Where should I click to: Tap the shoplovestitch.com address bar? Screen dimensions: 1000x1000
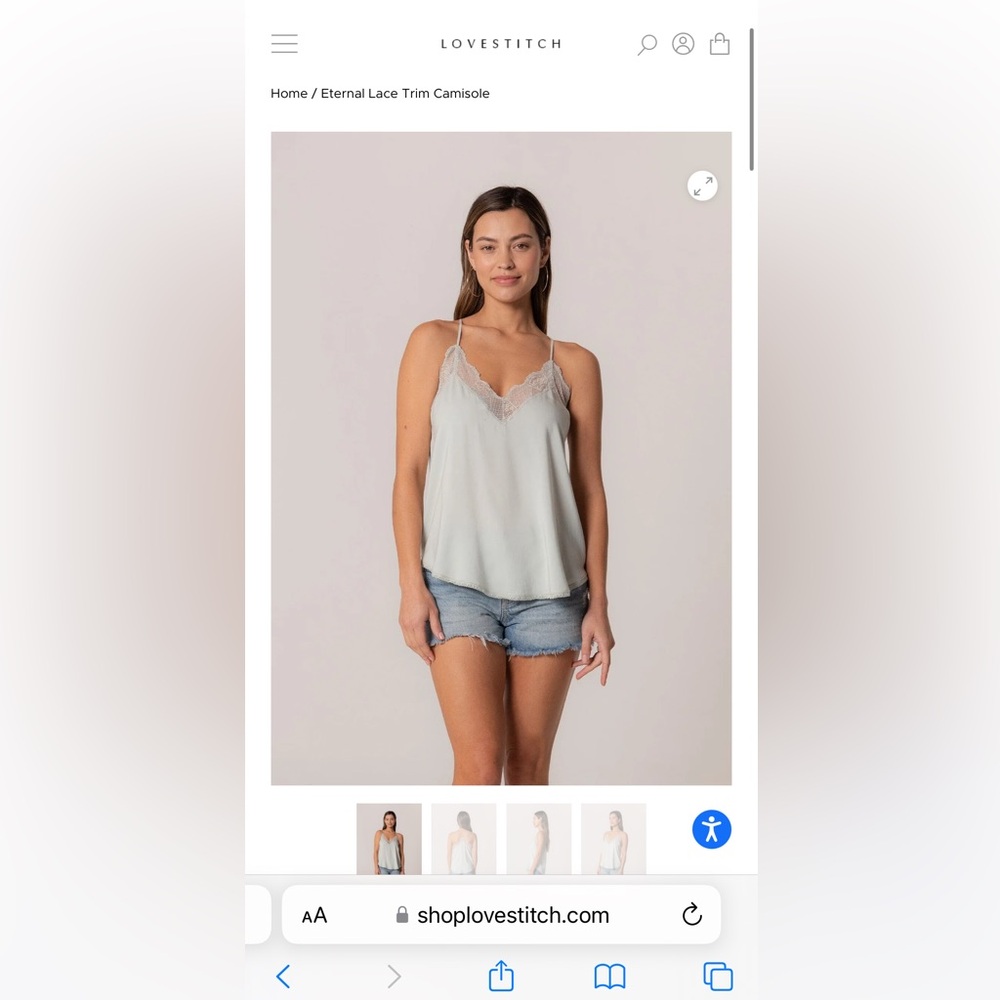(x=512, y=915)
